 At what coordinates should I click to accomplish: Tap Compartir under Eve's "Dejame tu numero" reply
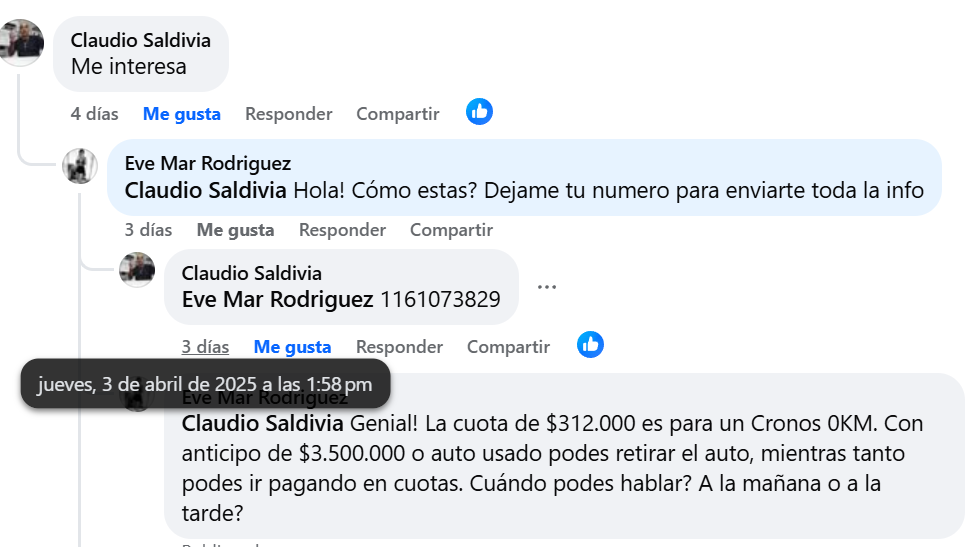[451, 230]
